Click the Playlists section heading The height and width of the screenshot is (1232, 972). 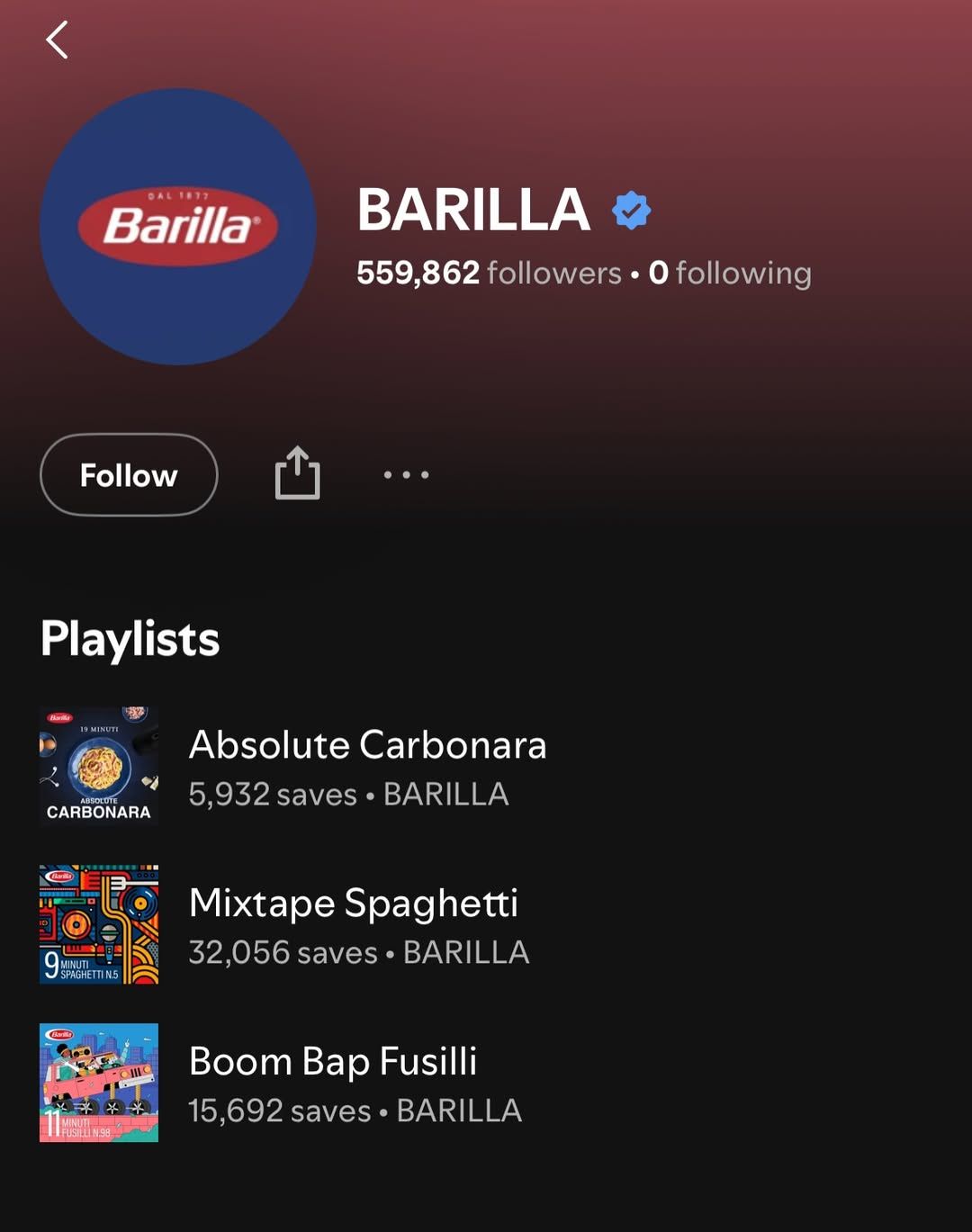129,639
